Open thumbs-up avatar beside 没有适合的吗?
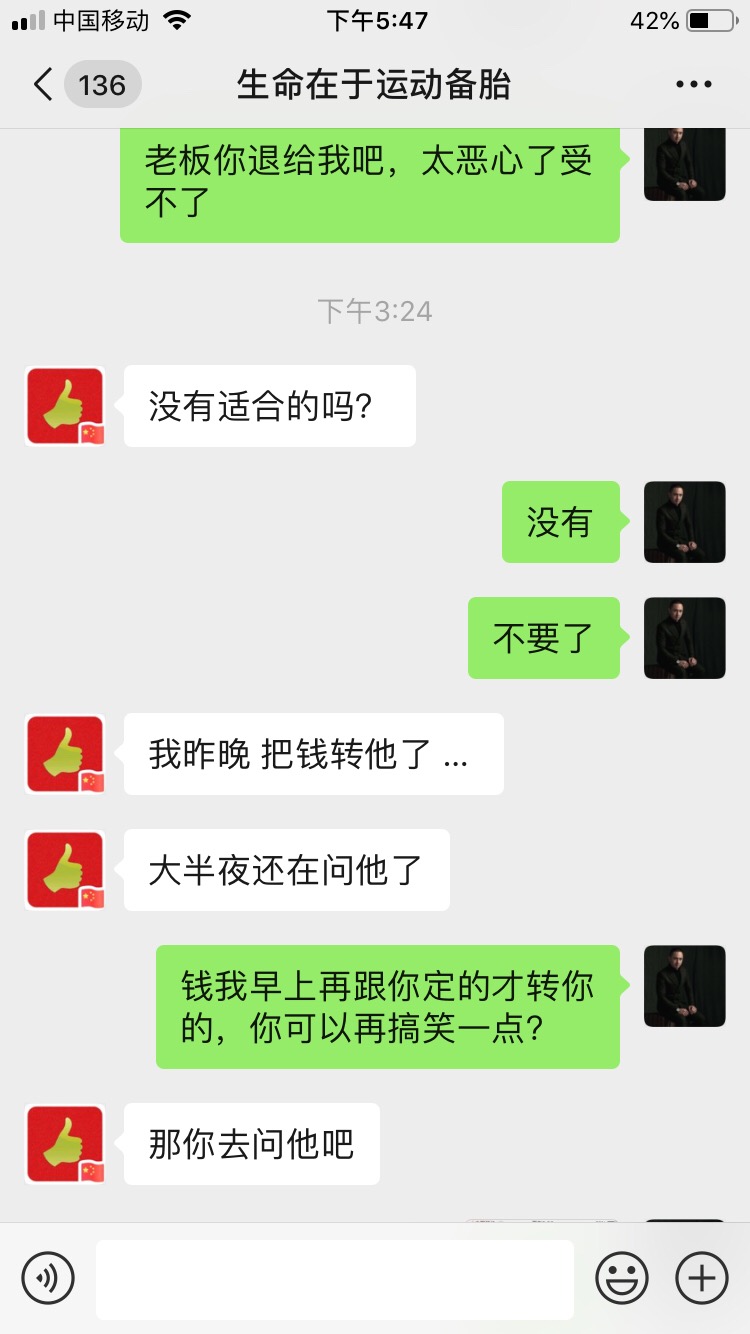The width and height of the screenshot is (750, 1334). pos(65,406)
